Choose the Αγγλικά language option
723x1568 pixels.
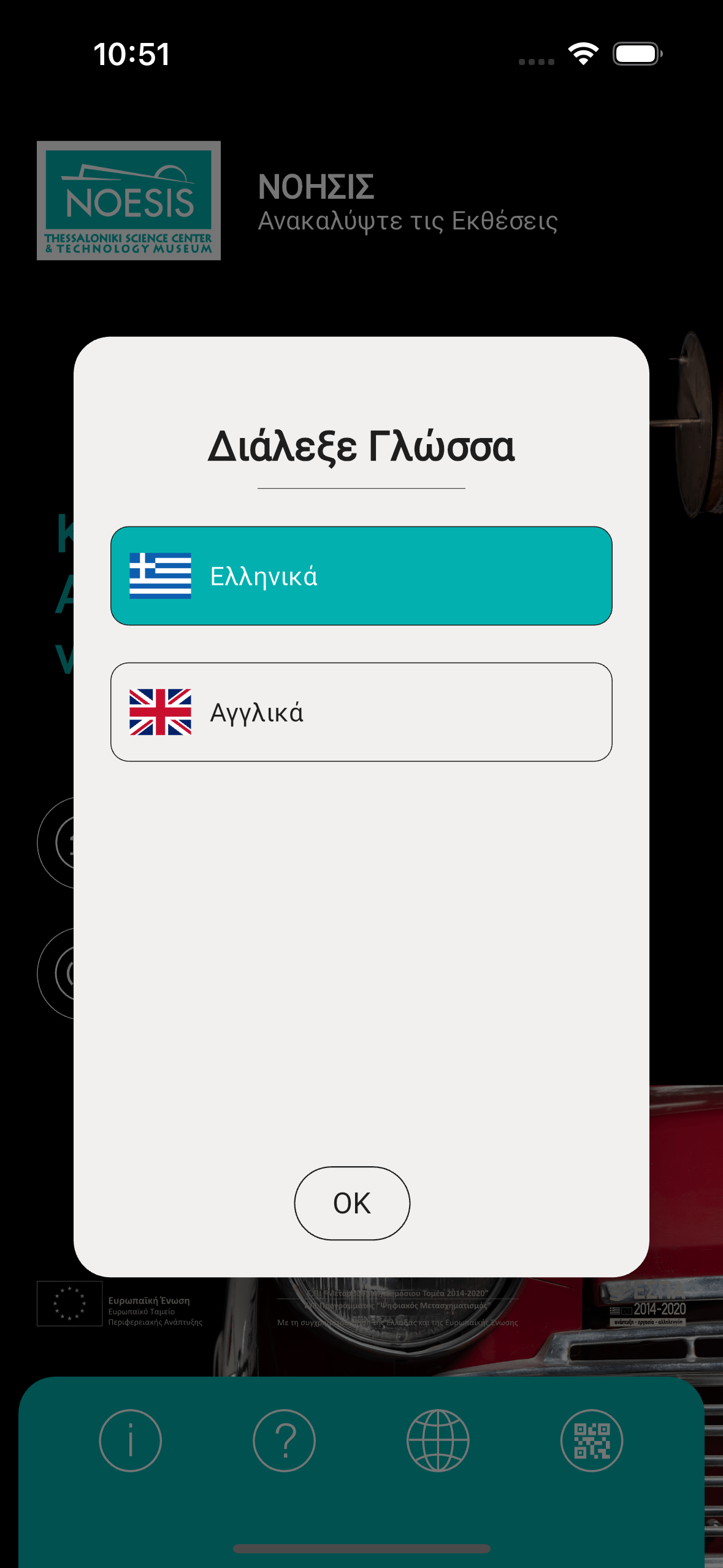point(361,712)
